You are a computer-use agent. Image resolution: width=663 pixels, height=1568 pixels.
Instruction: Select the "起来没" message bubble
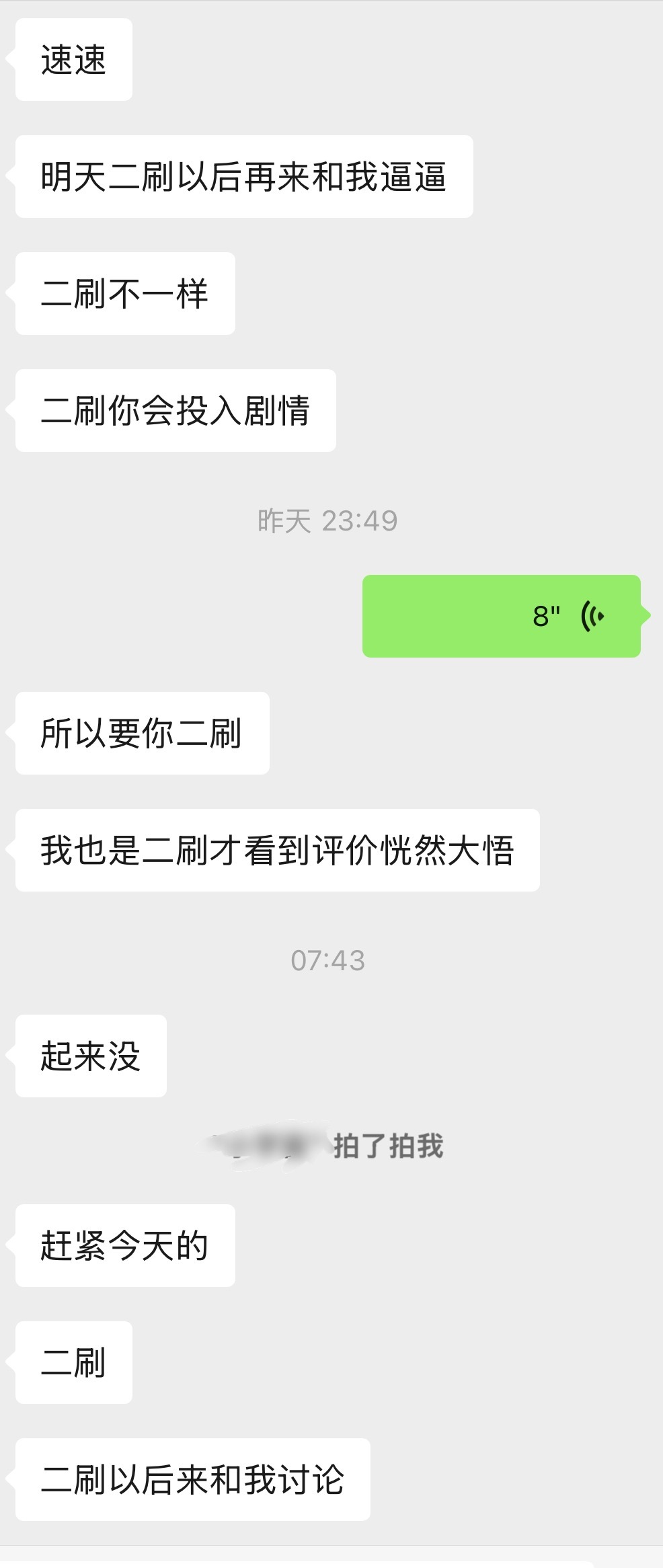89,1056
